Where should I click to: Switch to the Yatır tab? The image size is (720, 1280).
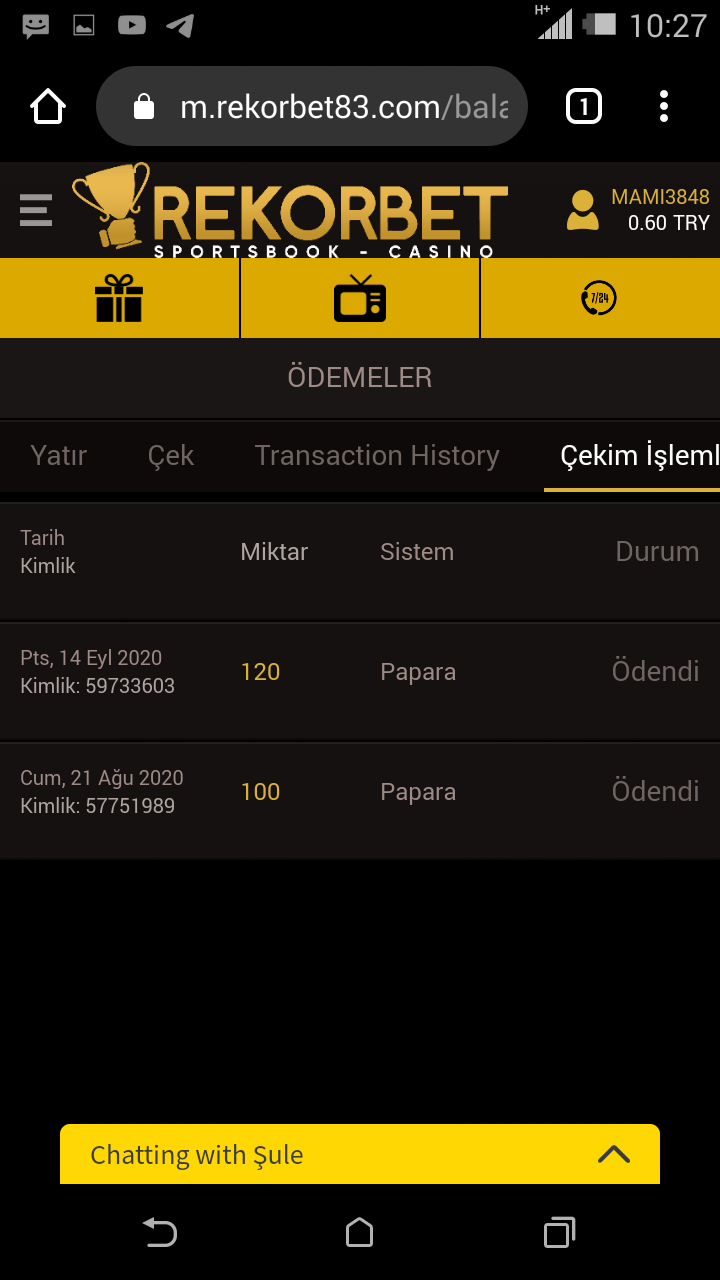click(x=59, y=456)
